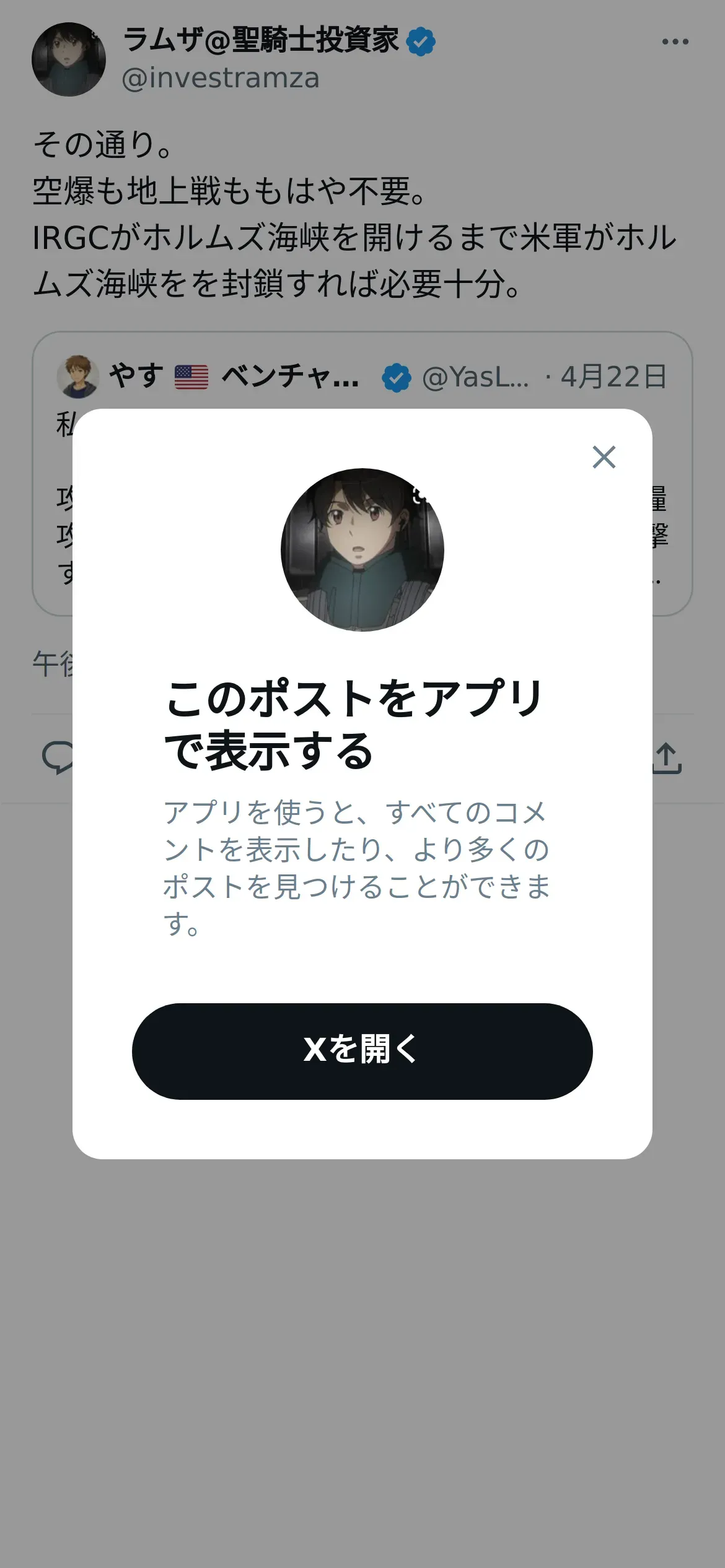Open ラムザ@聖騎士投資家's profile avatar
The image size is (725, 1568).
[x=69, y=59]
